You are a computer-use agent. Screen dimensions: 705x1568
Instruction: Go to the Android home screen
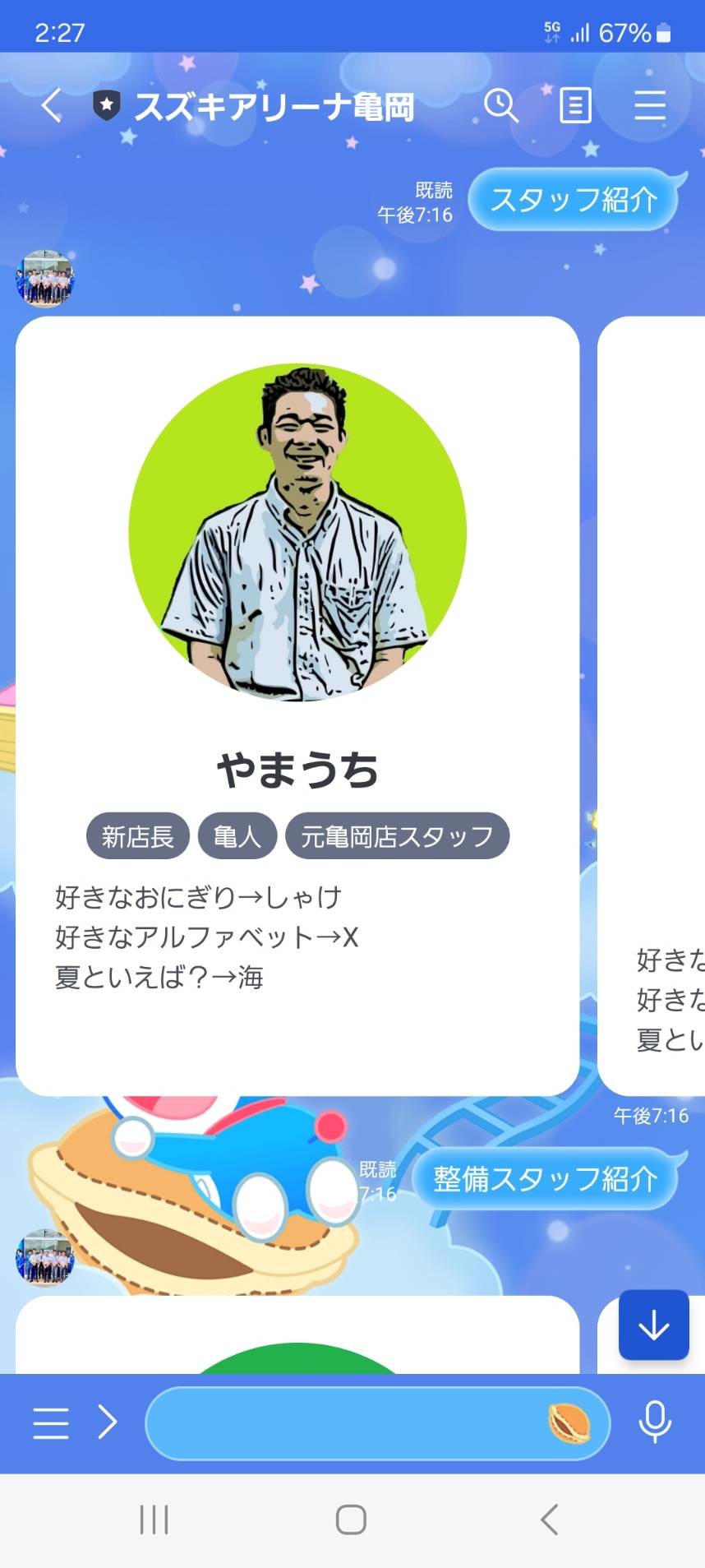point(351,1519)
